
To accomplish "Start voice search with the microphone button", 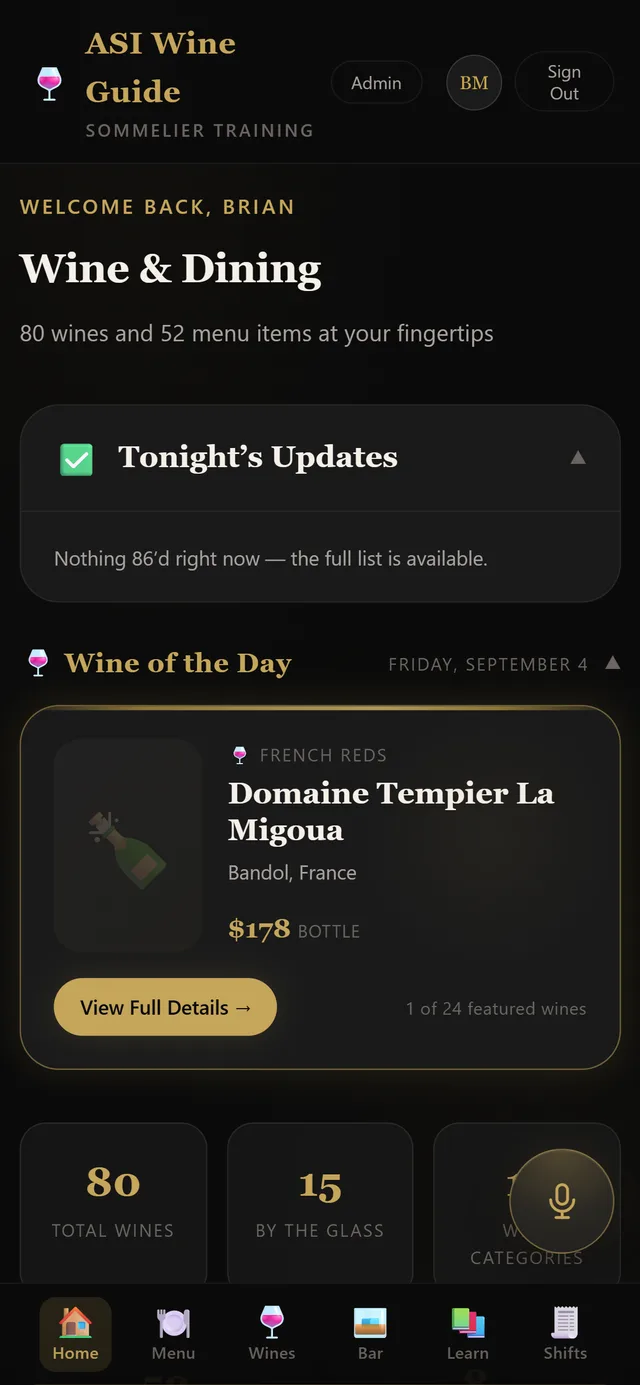I will 563,1200.
